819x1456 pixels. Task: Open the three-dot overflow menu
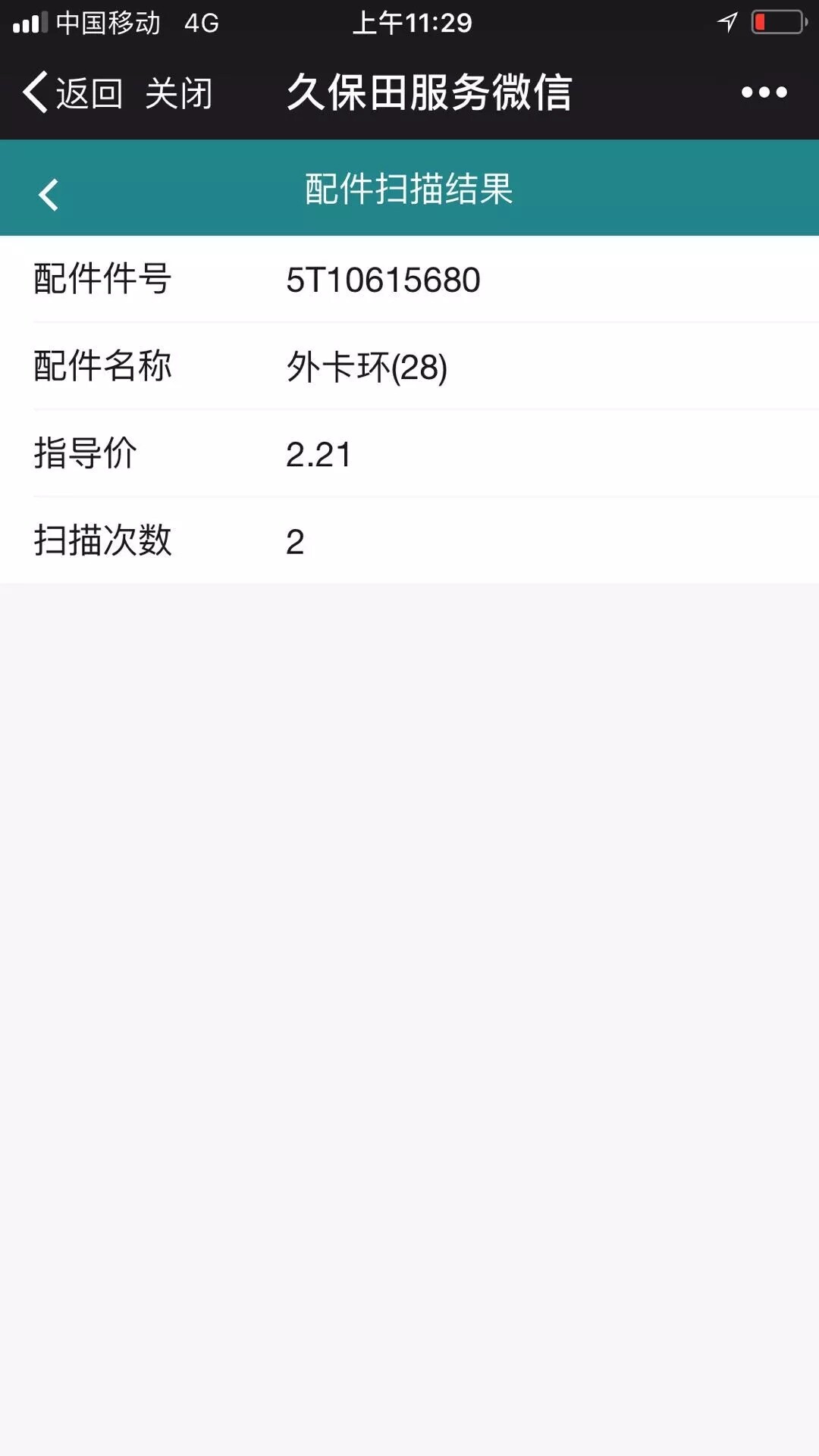pyautogui.click(x=764, y=92)
